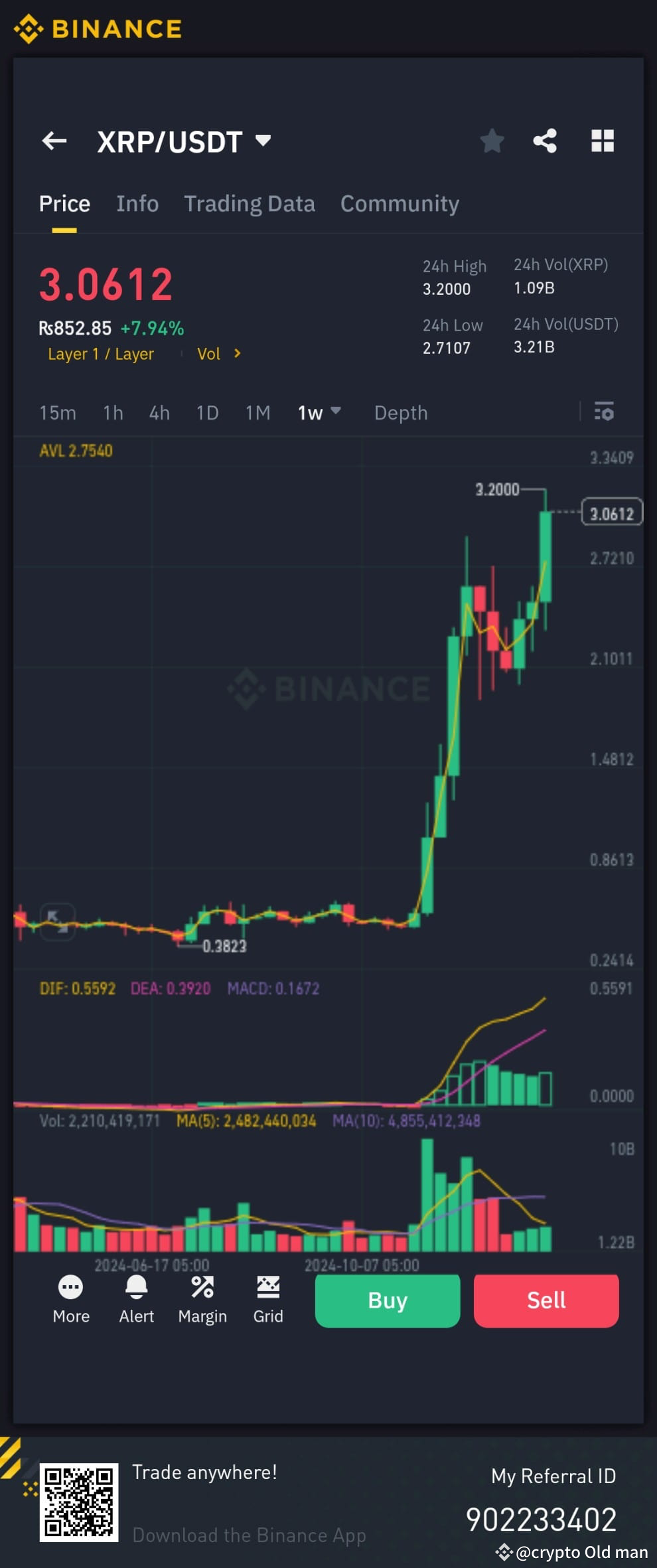Expand the Vol indicator options
This screenshot has width=657, height=1568.
(x=219, y=354)
